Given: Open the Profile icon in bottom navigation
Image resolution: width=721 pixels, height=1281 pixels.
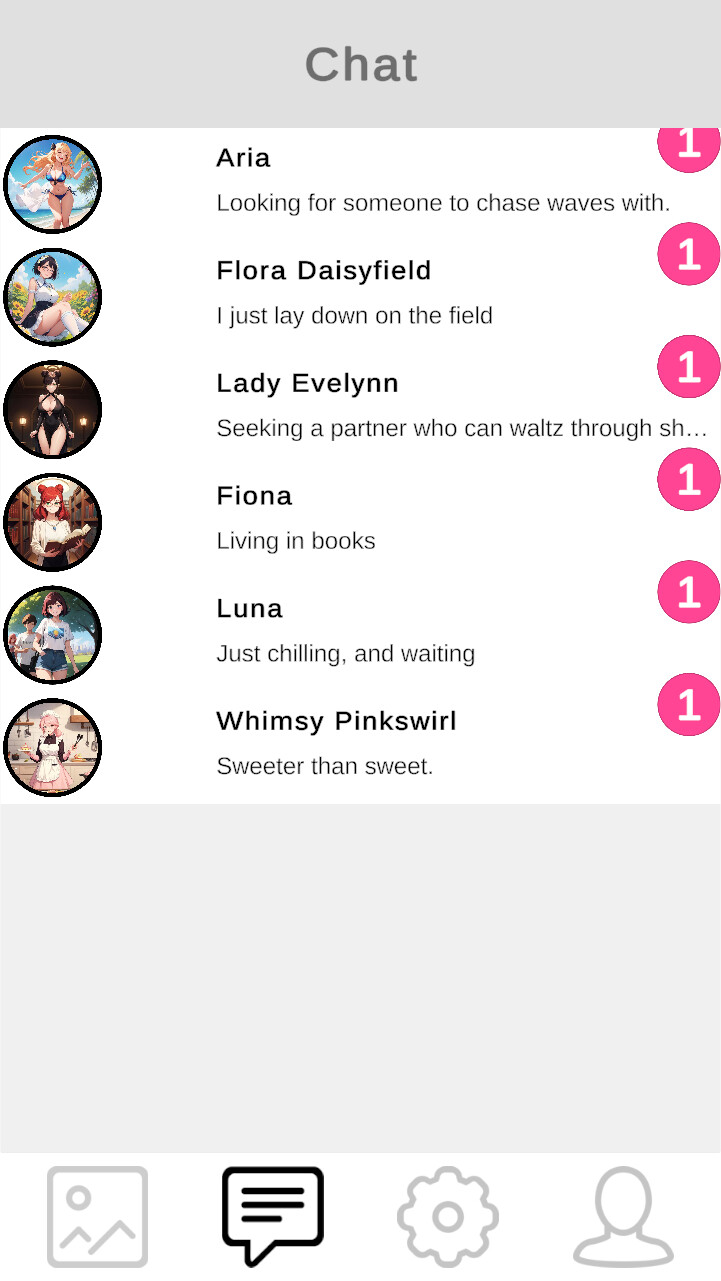Looking at the screenshot, I should click(622, 1214).
